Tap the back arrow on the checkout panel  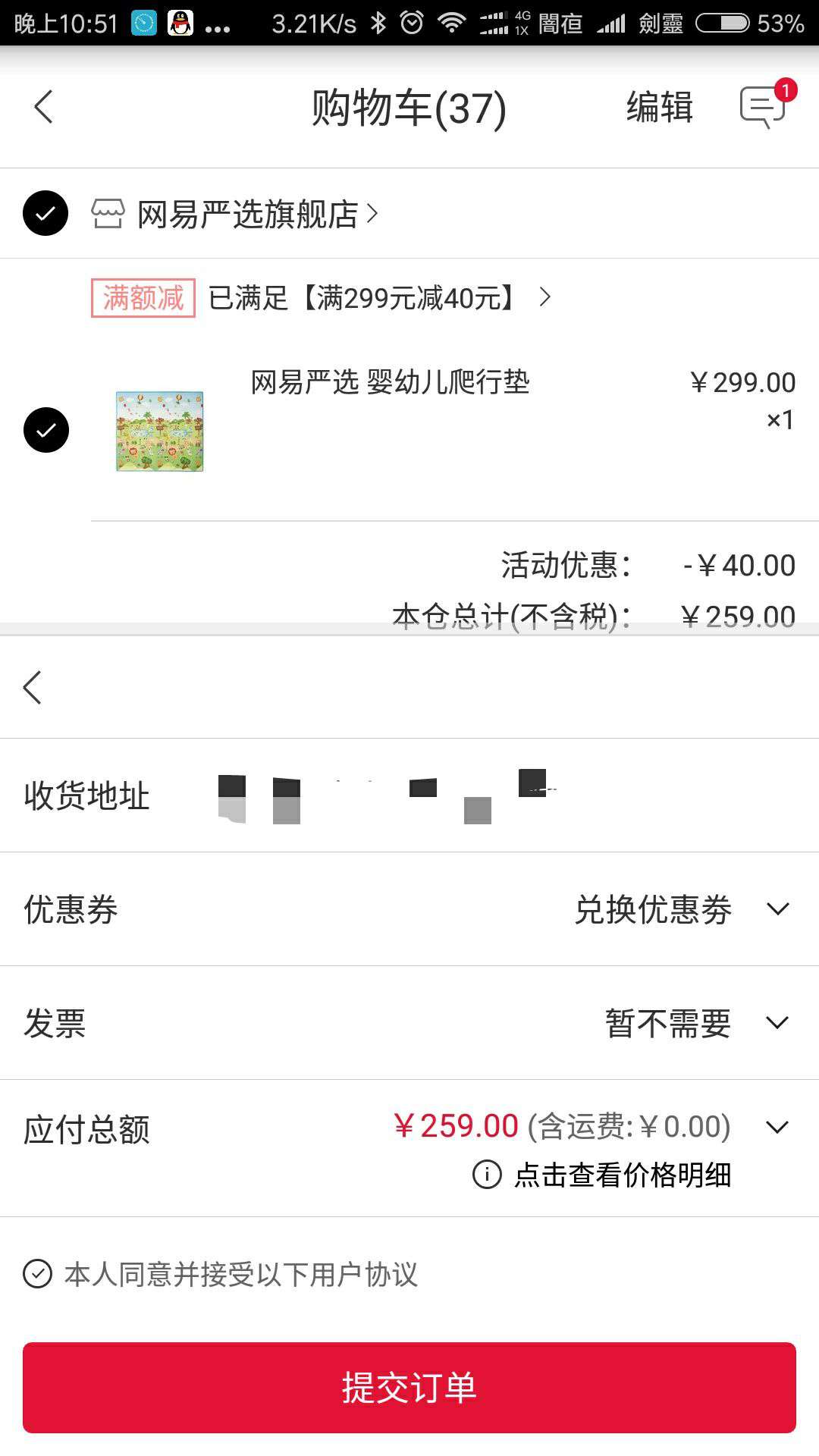click(x=32, y=689)
